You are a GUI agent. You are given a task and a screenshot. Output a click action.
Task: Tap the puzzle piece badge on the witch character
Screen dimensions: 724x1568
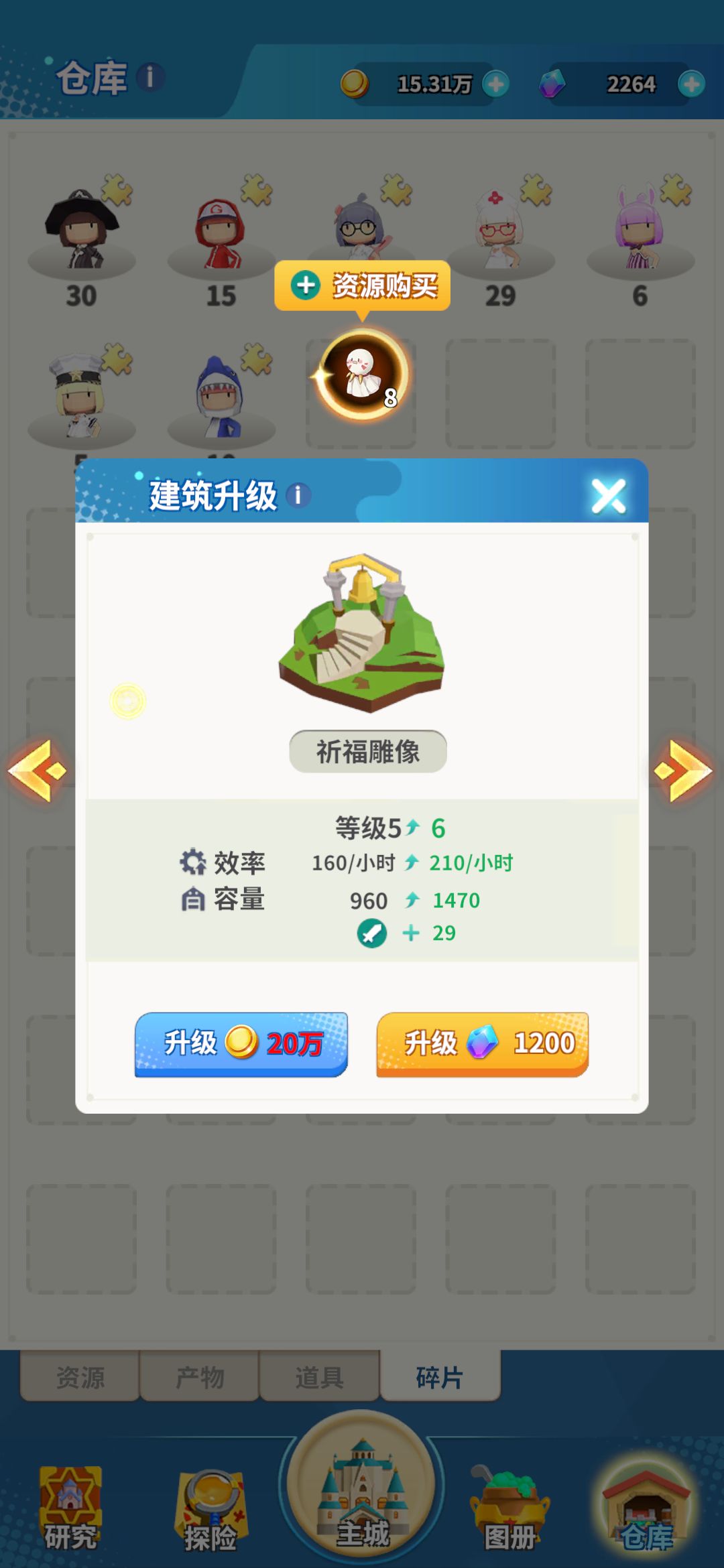(x=115, y=190)
